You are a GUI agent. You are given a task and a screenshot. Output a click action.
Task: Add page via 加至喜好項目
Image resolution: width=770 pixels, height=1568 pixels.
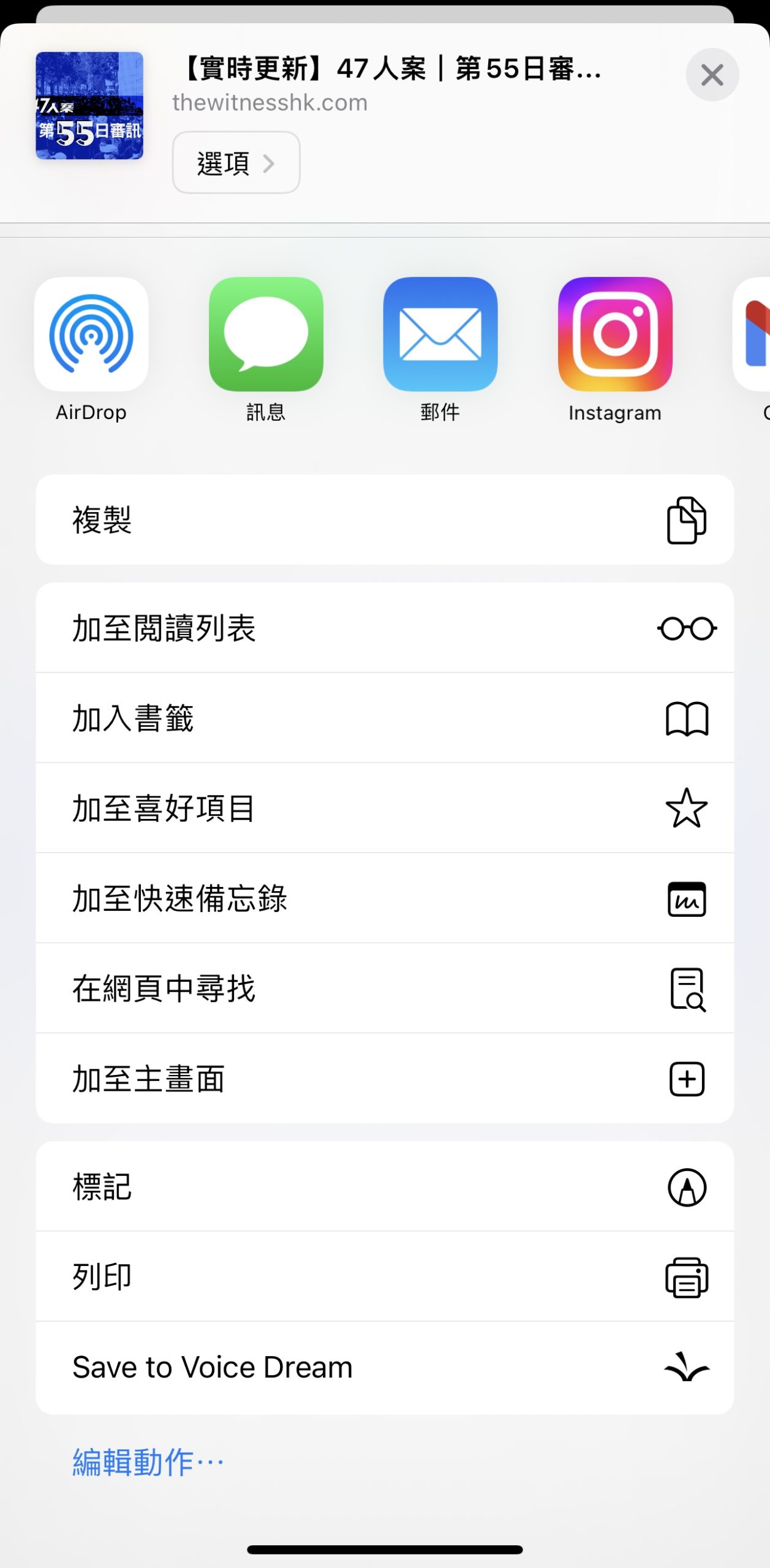click(x=385, y=808)
